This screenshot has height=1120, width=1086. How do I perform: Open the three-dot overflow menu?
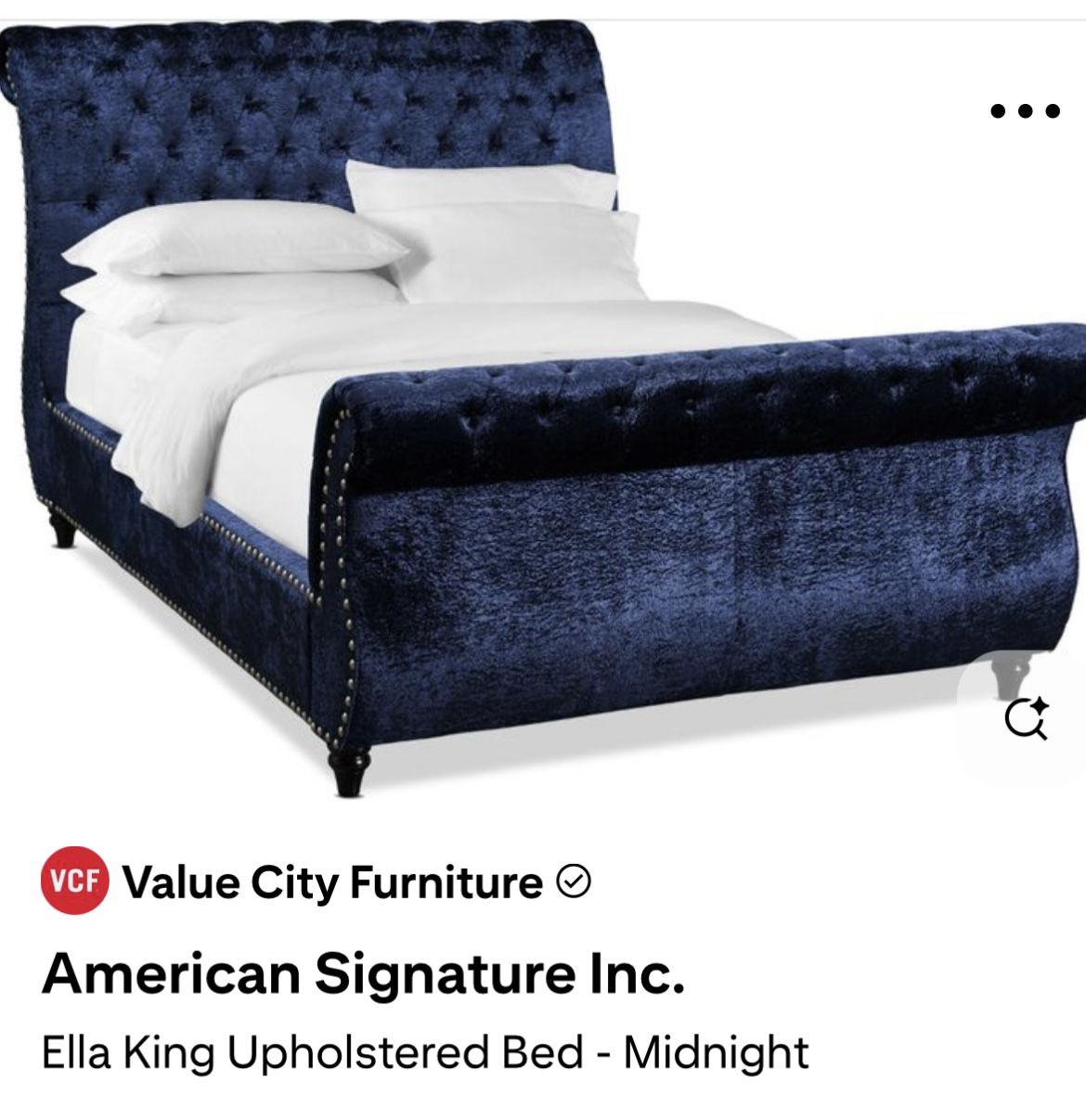[x=1025, y=111]
